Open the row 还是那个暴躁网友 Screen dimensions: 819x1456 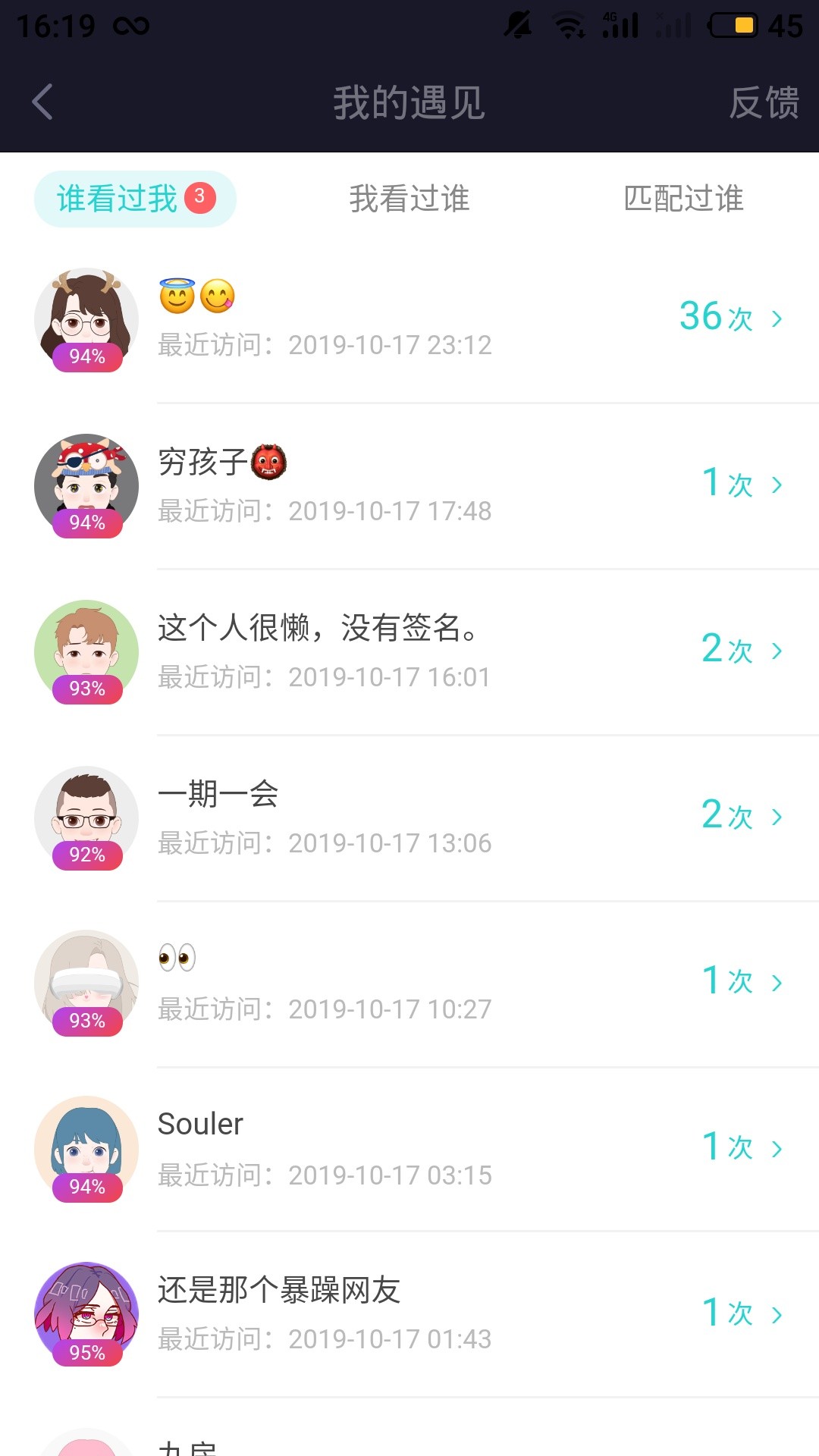409,1315
